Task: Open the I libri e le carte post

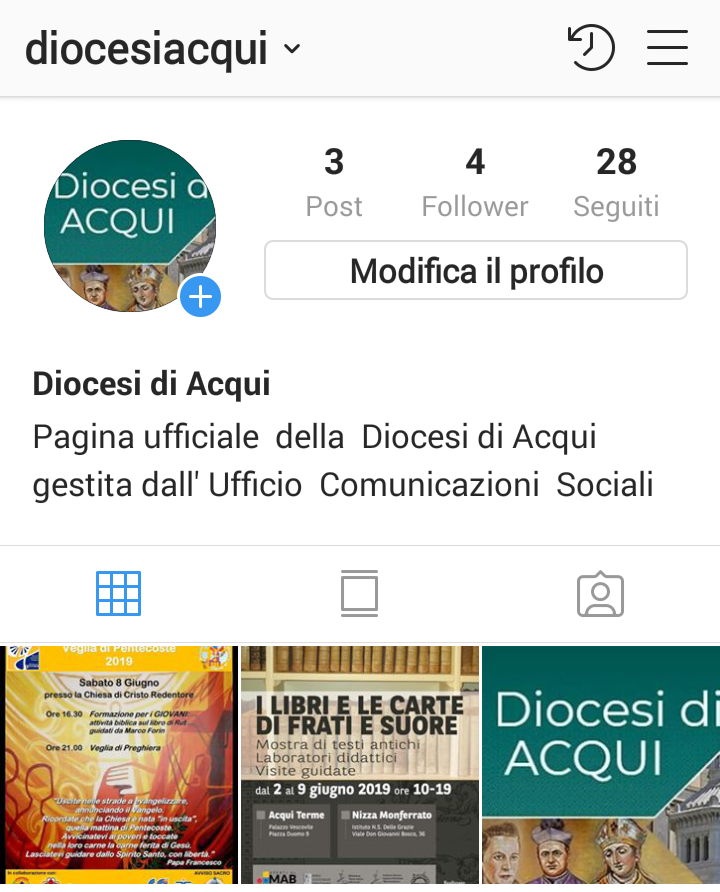Action: (360, 766)
